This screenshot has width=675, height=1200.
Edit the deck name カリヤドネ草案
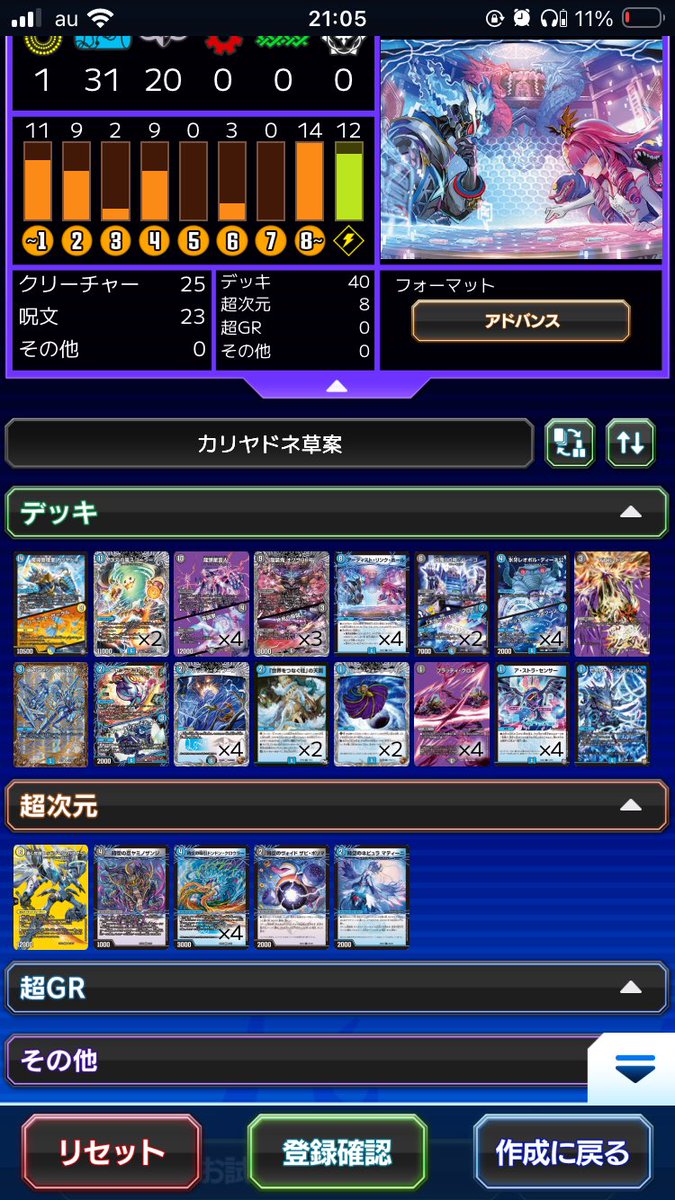[x=269, y=444]
